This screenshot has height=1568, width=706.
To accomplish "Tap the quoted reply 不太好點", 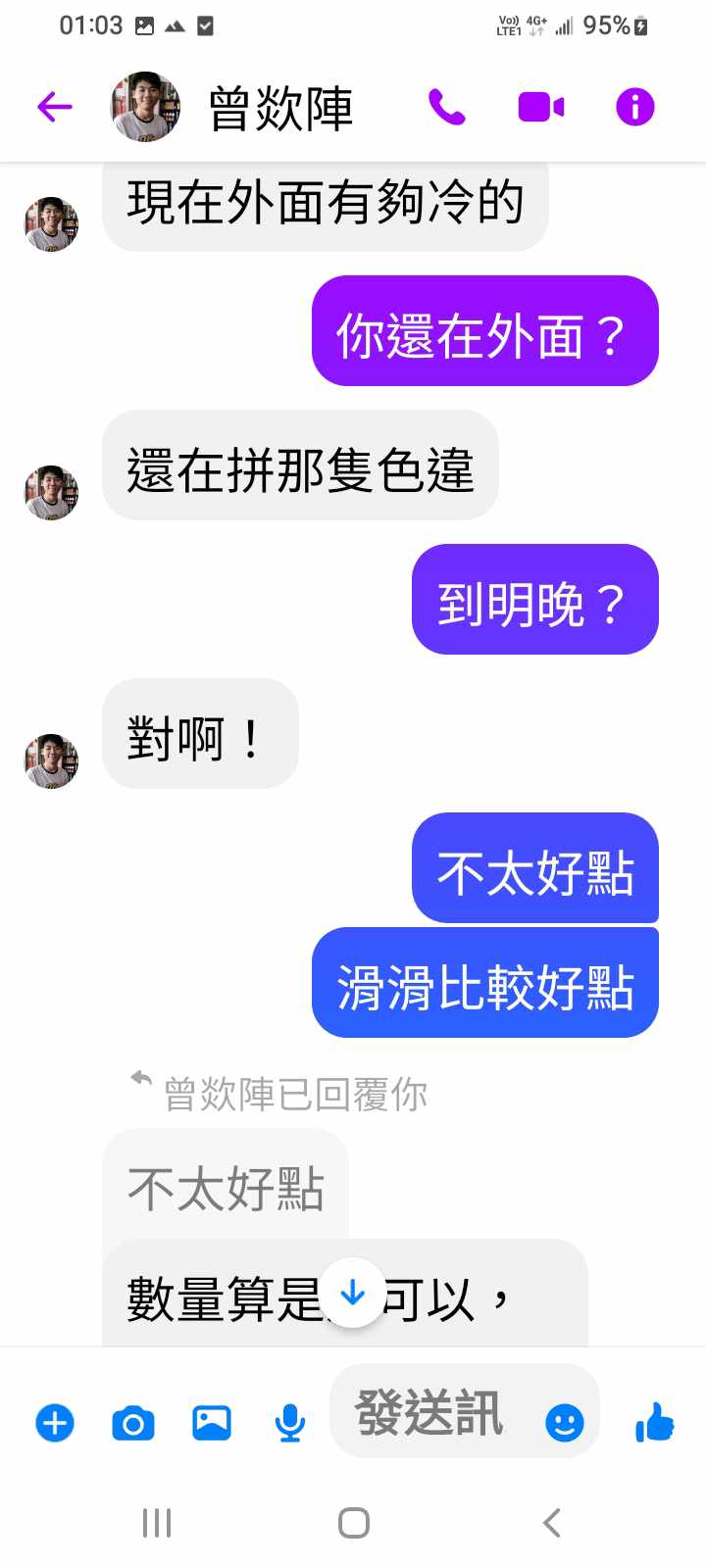I will point(226,1188).
